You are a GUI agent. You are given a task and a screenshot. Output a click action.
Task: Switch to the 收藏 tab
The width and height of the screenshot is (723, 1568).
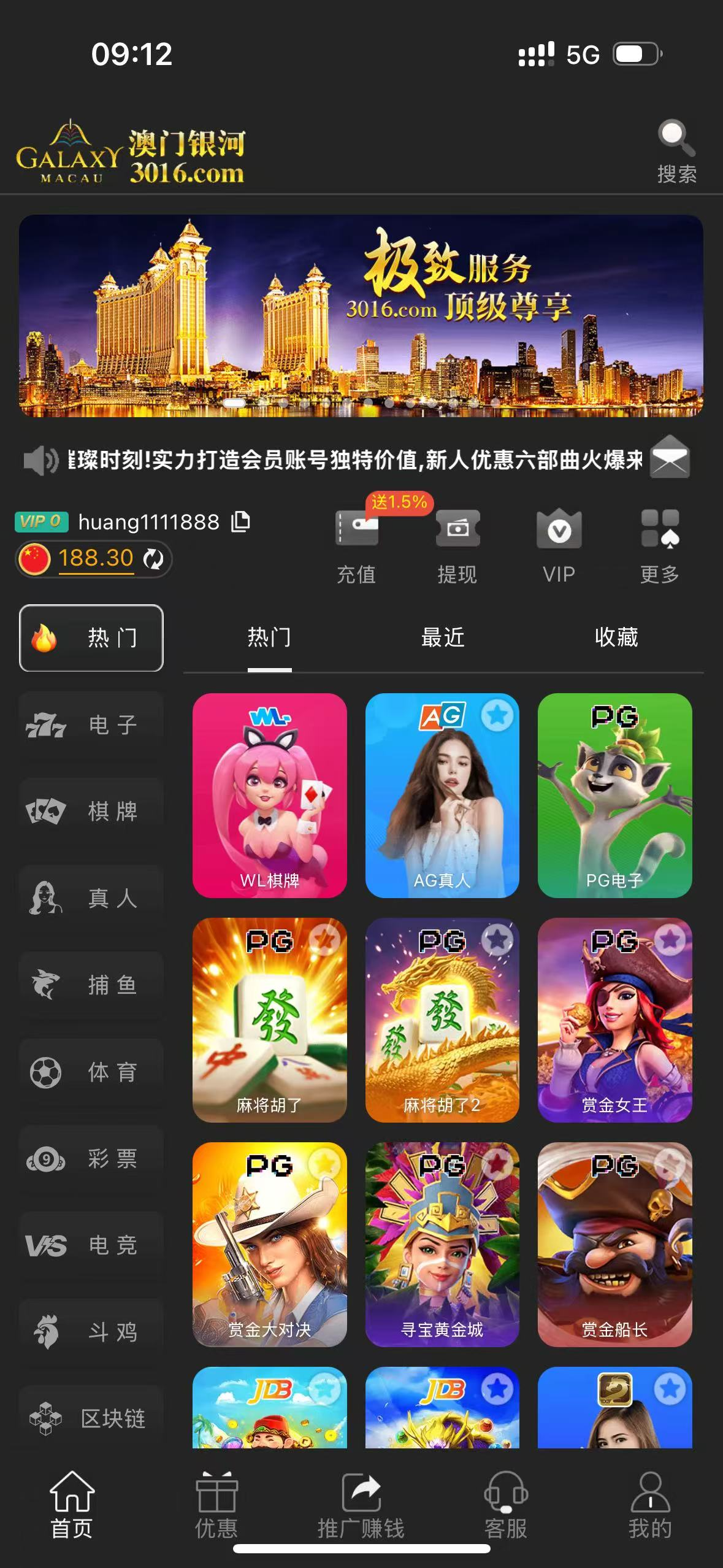coord(616,638)
